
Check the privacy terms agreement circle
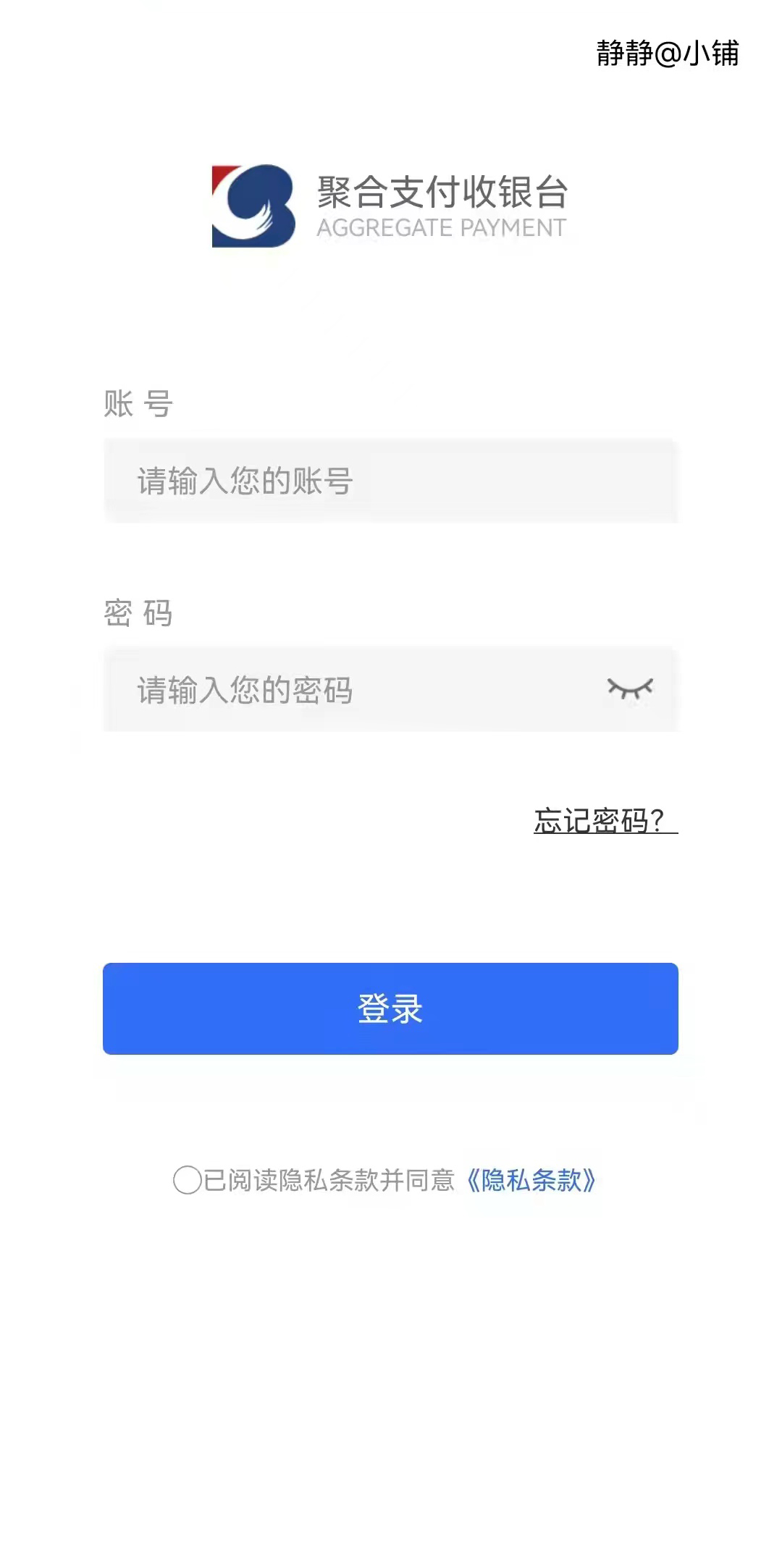188,1180
